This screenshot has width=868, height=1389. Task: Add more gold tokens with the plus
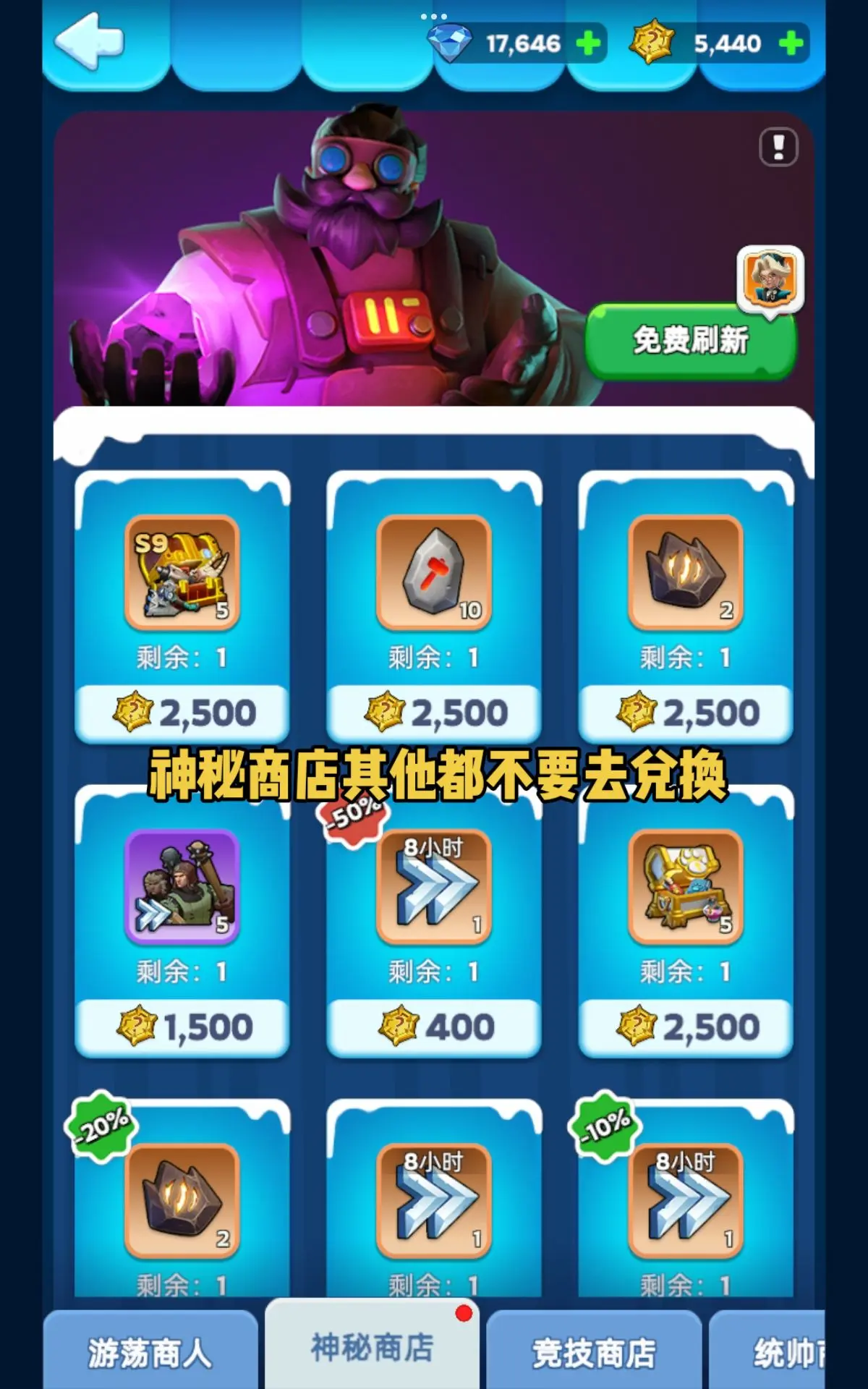click(x=791, y=43)
